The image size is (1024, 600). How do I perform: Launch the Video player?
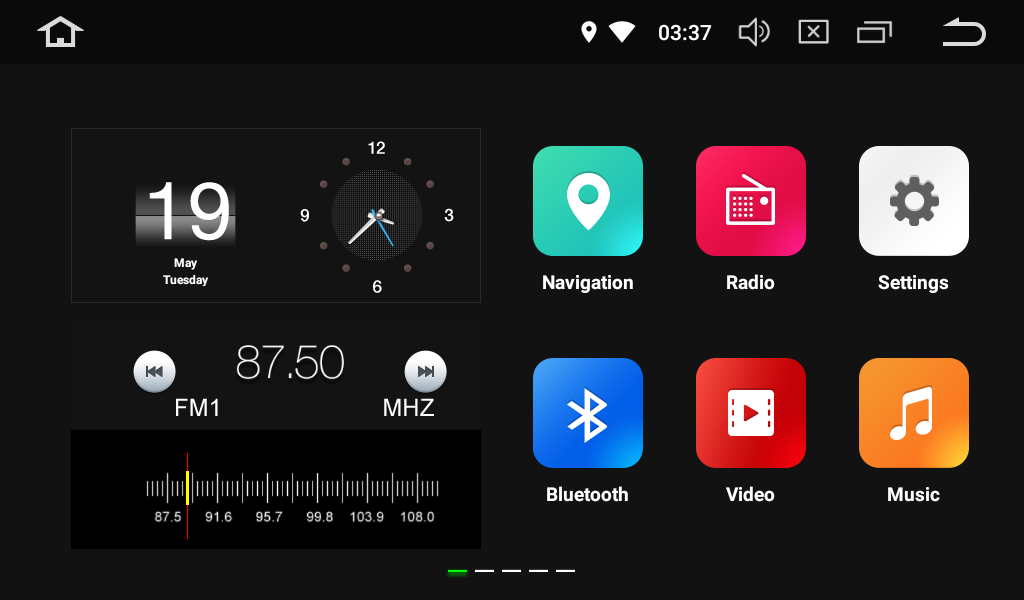tap(750, 413)
